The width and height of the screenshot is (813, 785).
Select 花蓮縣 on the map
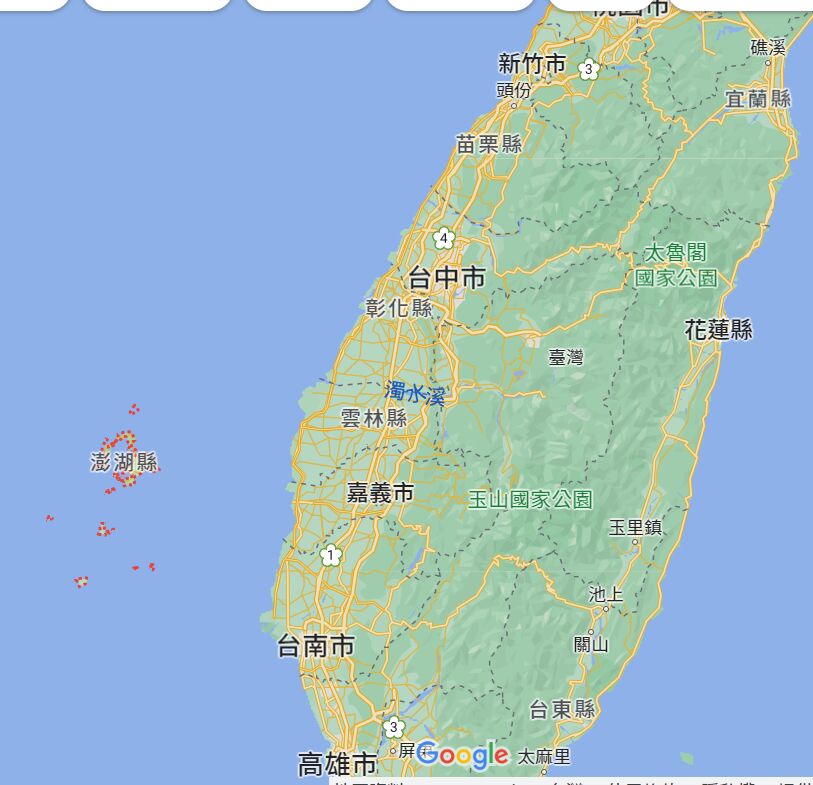click(718, 329)
